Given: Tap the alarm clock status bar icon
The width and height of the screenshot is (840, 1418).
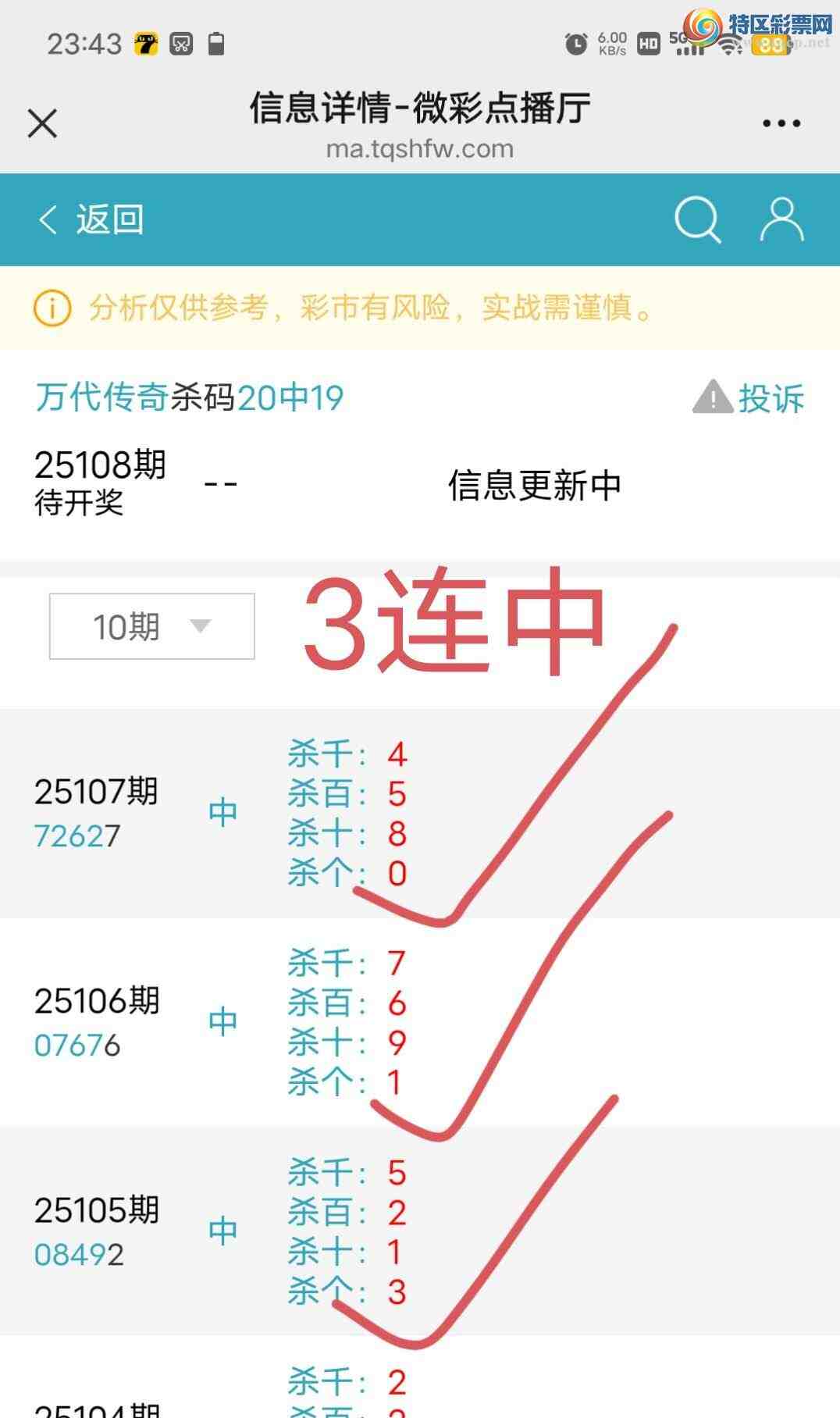Looking at the screenshot, I should click(x=575, y=45).
